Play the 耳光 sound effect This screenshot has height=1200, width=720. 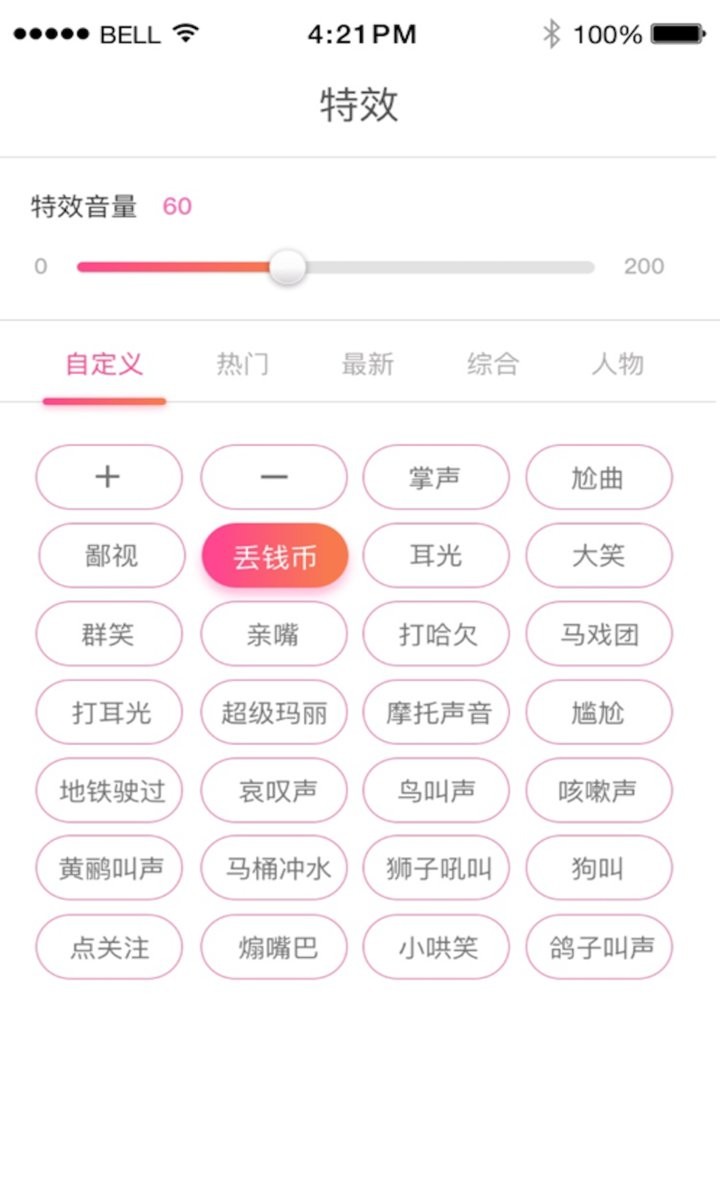pyautogui.click(x=436, y=555)
